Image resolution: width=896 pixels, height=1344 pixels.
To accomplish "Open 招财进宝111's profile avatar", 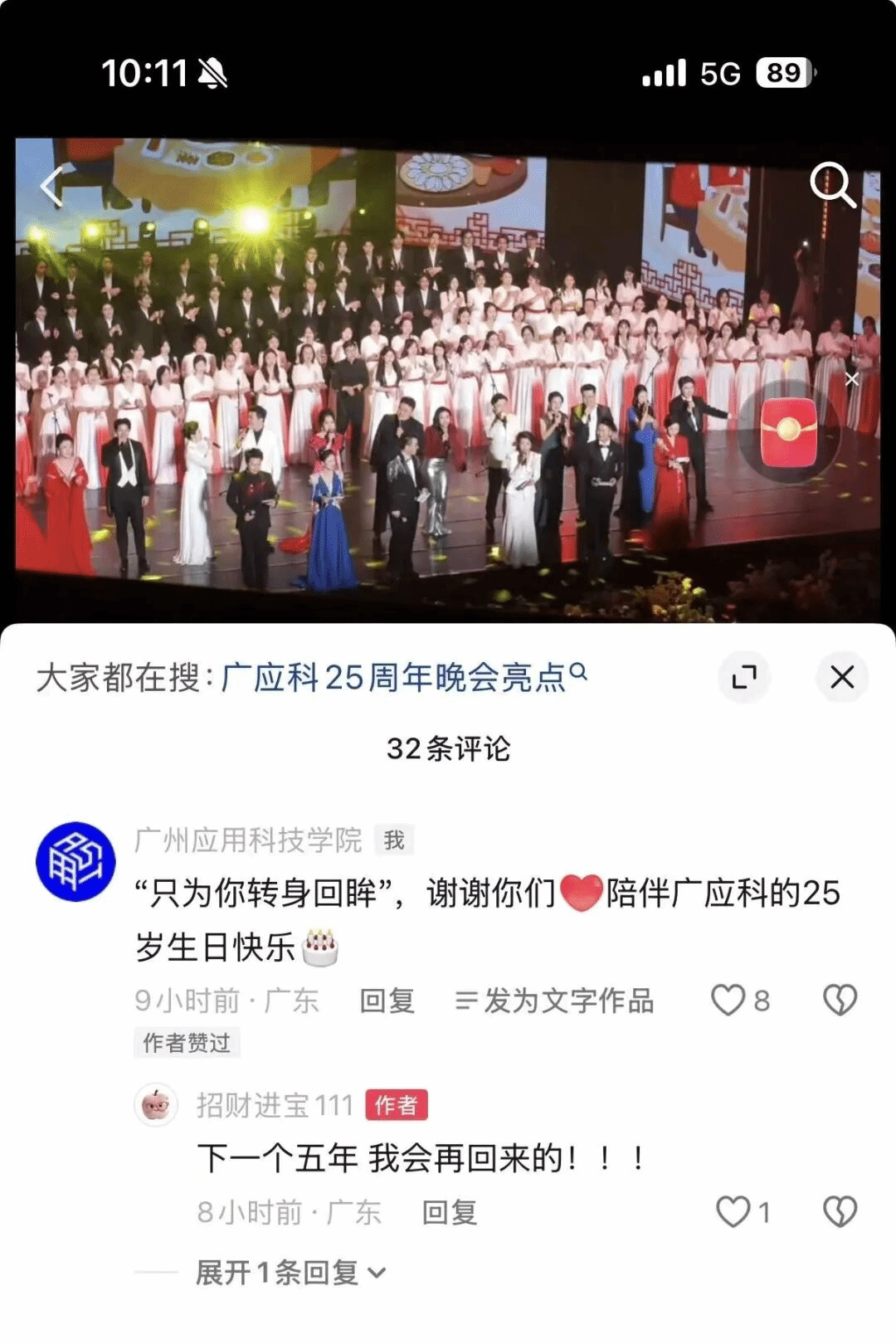I will click(156, 1105).
